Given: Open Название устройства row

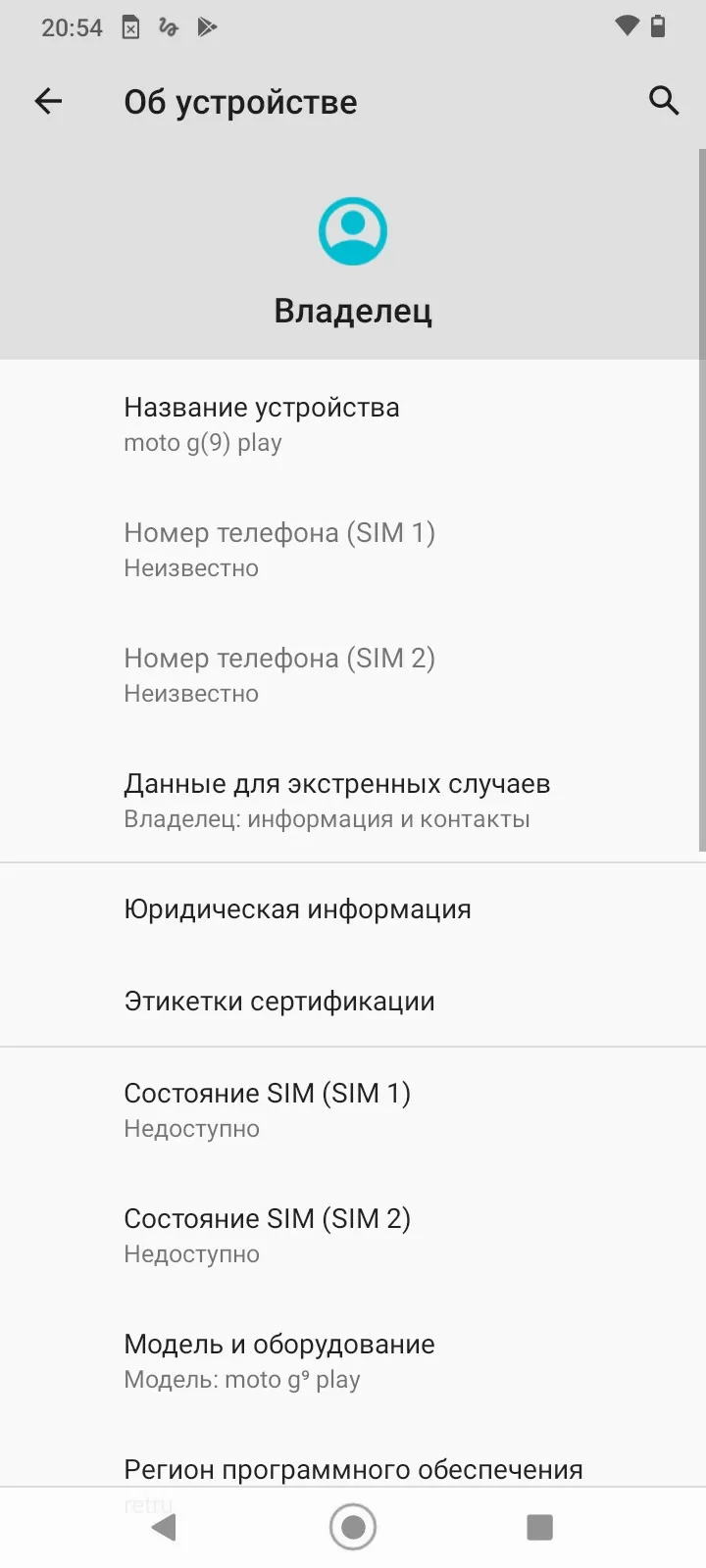Looking at the screenshot, I should click(x=353, y=423).
